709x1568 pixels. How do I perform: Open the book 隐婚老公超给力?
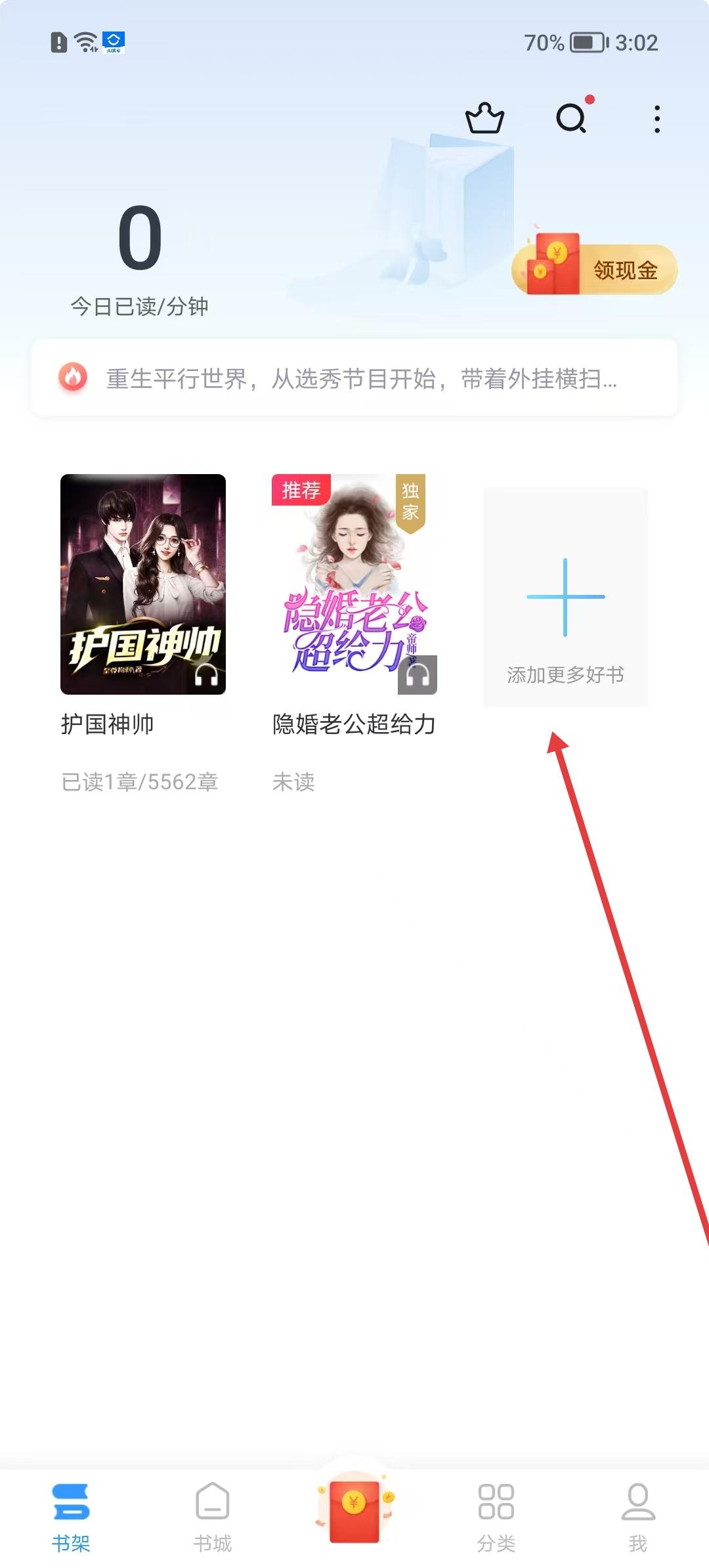[354, 584]
